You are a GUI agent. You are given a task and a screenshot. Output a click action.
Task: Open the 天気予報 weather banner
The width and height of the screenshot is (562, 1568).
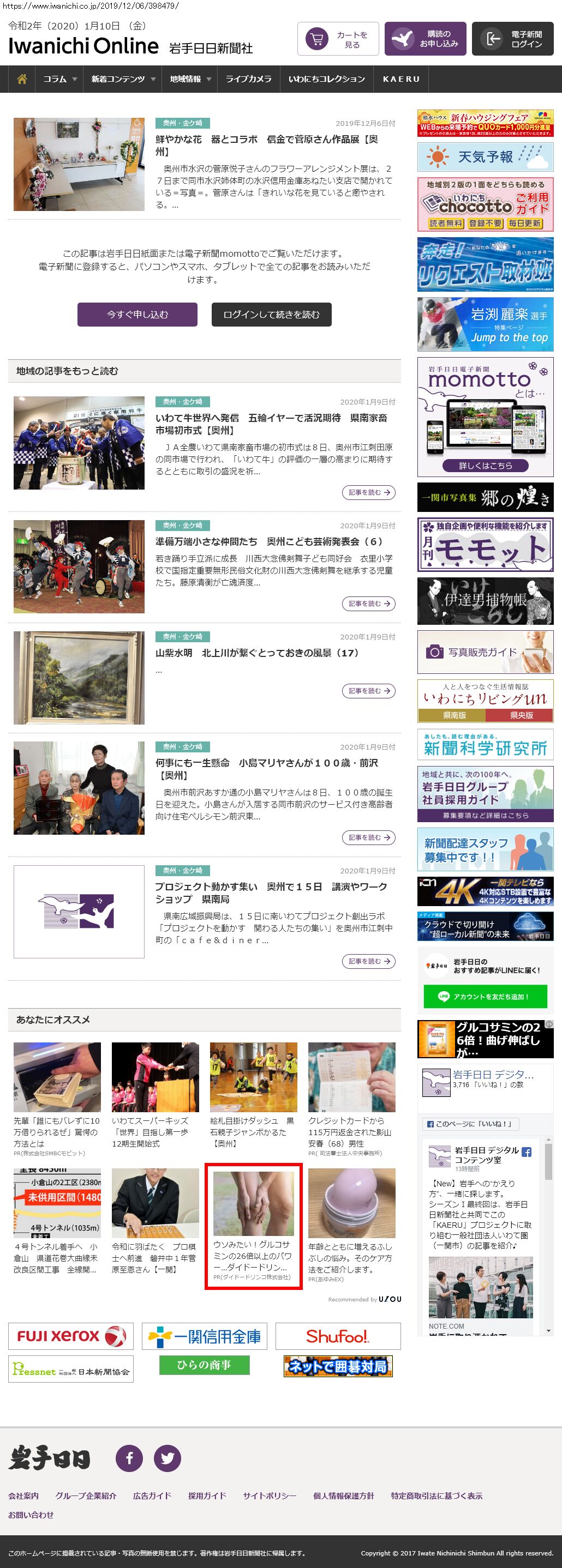[x=485, y=157]
